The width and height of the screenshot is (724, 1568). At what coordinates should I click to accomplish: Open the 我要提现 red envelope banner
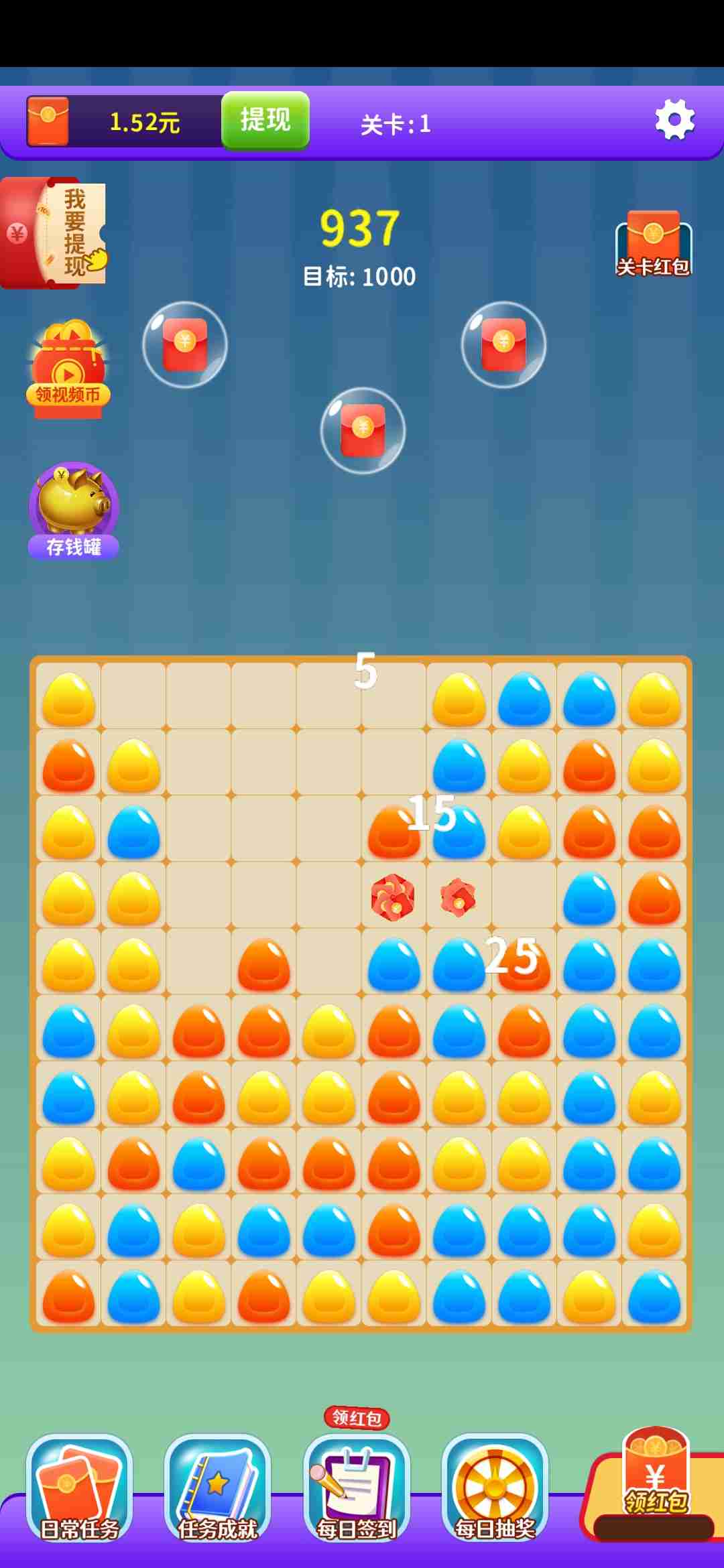tap(55, 233)
